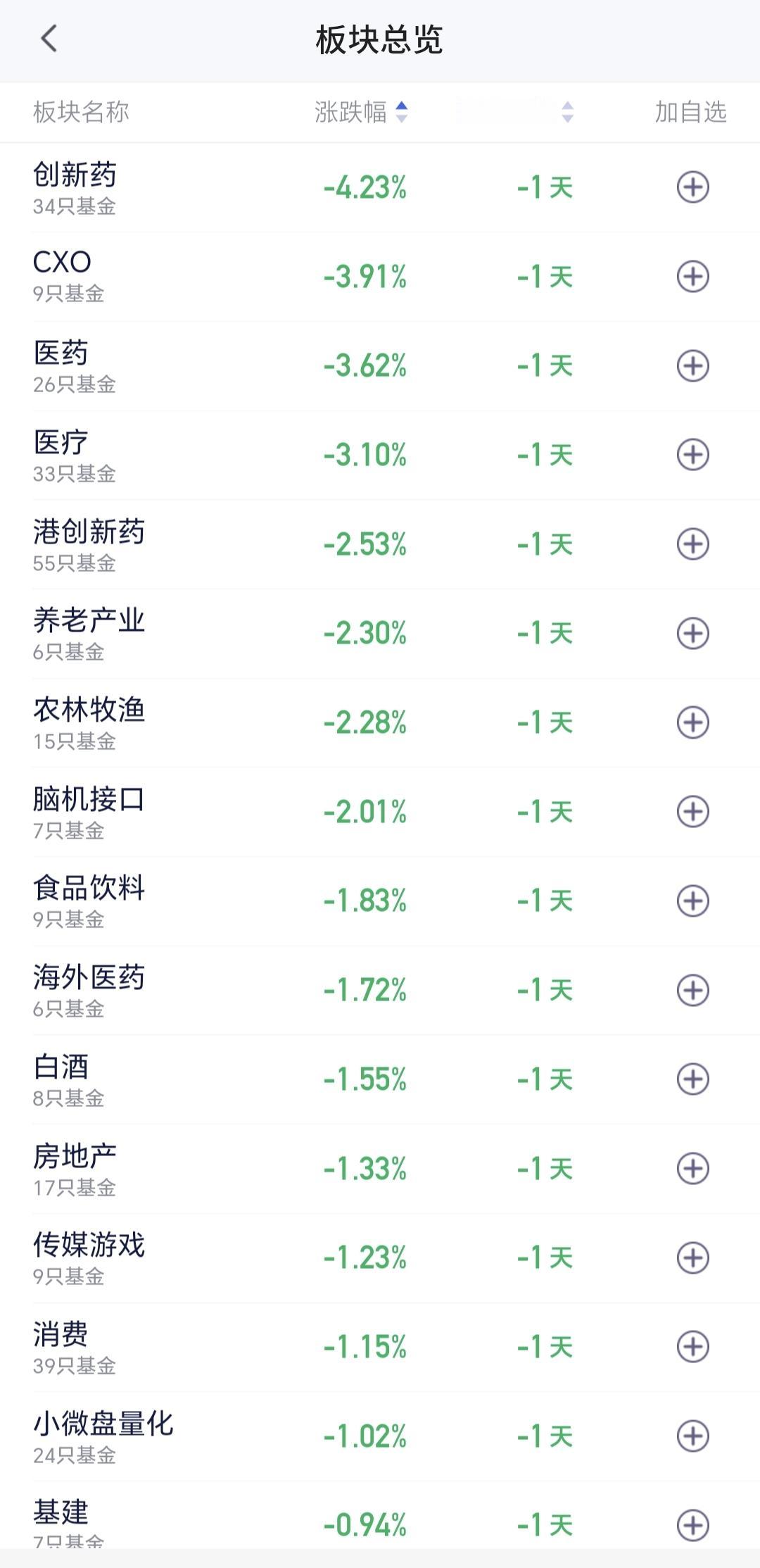
Task: Add 基建 to 自选
Action: pyautogui.click(x=692, y=1526)
